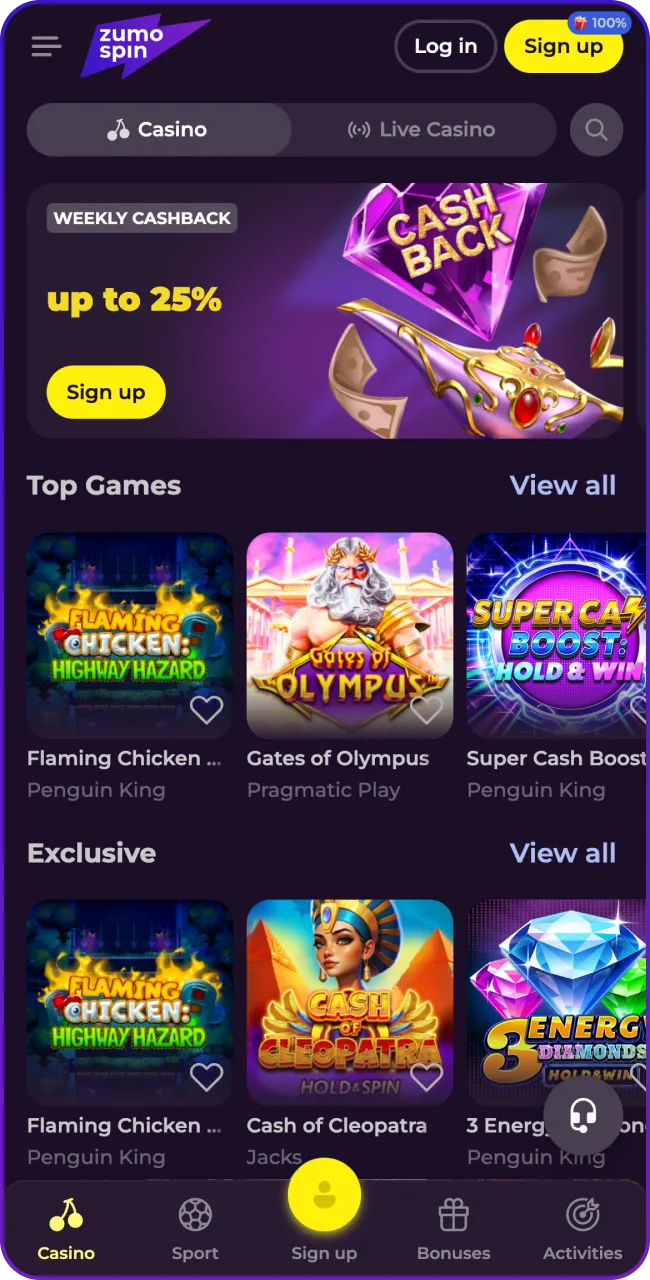Switch to the Live Casino tab
Viewport: 650px width, 1280px height.
pyautogui.click(x=422, y=130)
